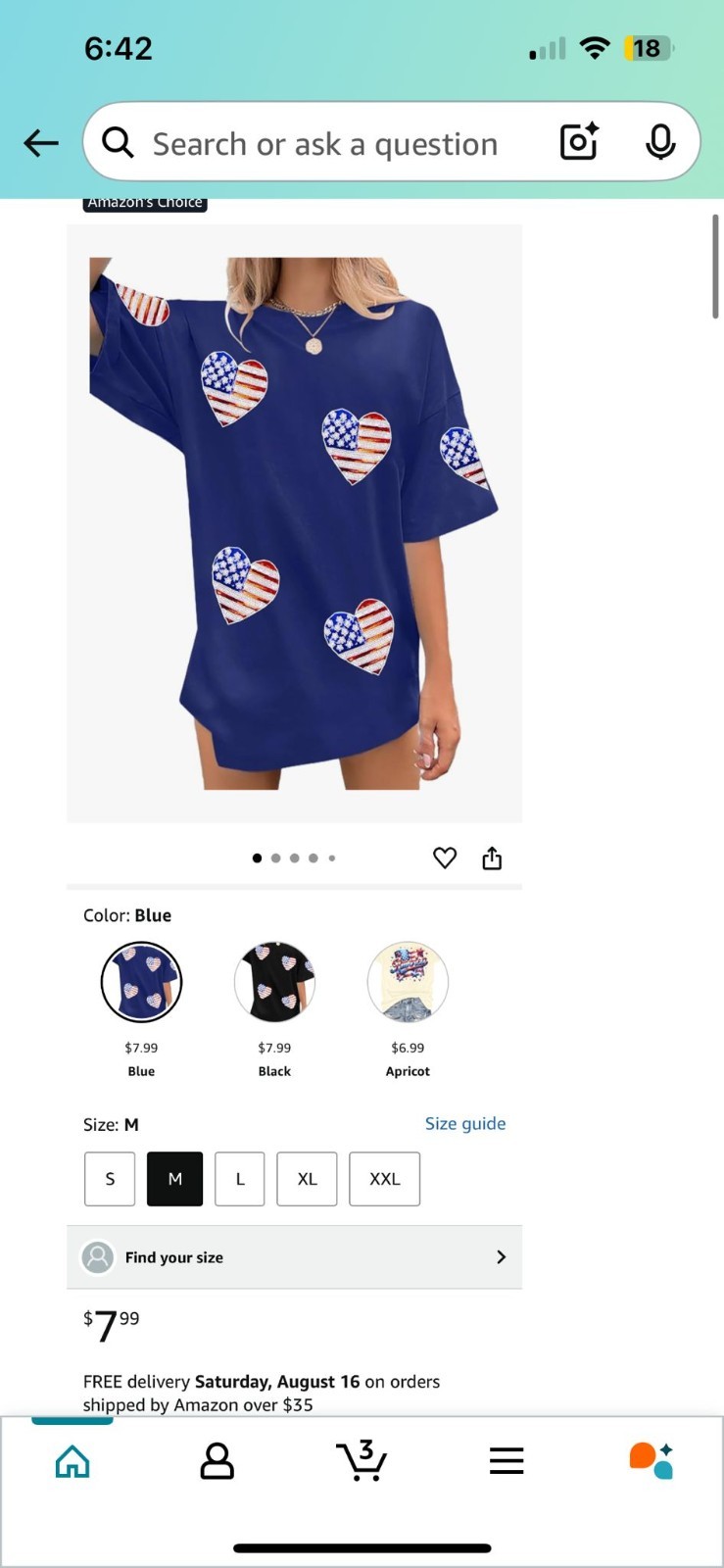Open the Size guide link
Image resolution: width=724 pixels, height=1568 pixels.
pyautogui.click(x=465, y=1124)
